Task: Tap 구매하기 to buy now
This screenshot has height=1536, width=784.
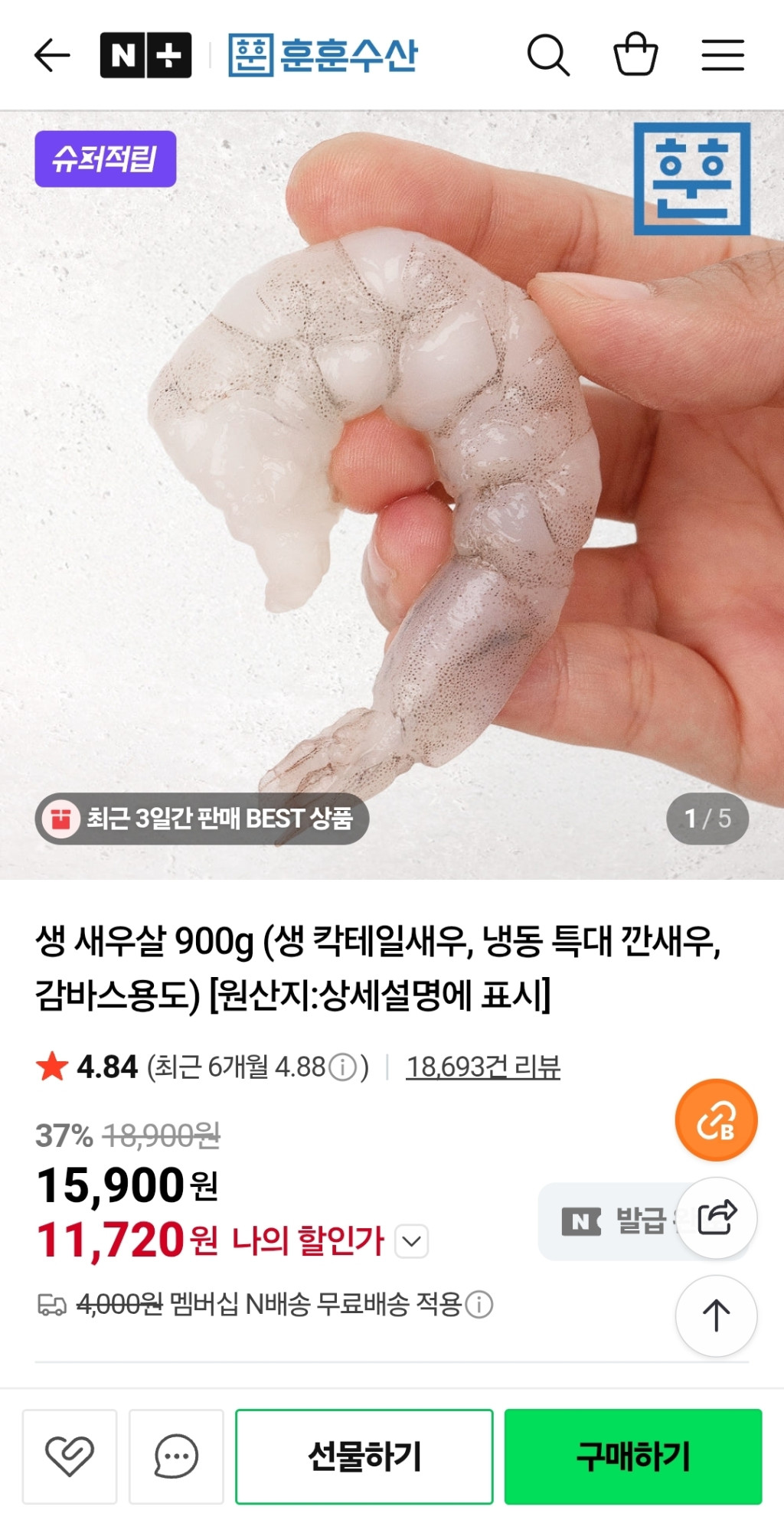Action: click(x=632, y=1456)
